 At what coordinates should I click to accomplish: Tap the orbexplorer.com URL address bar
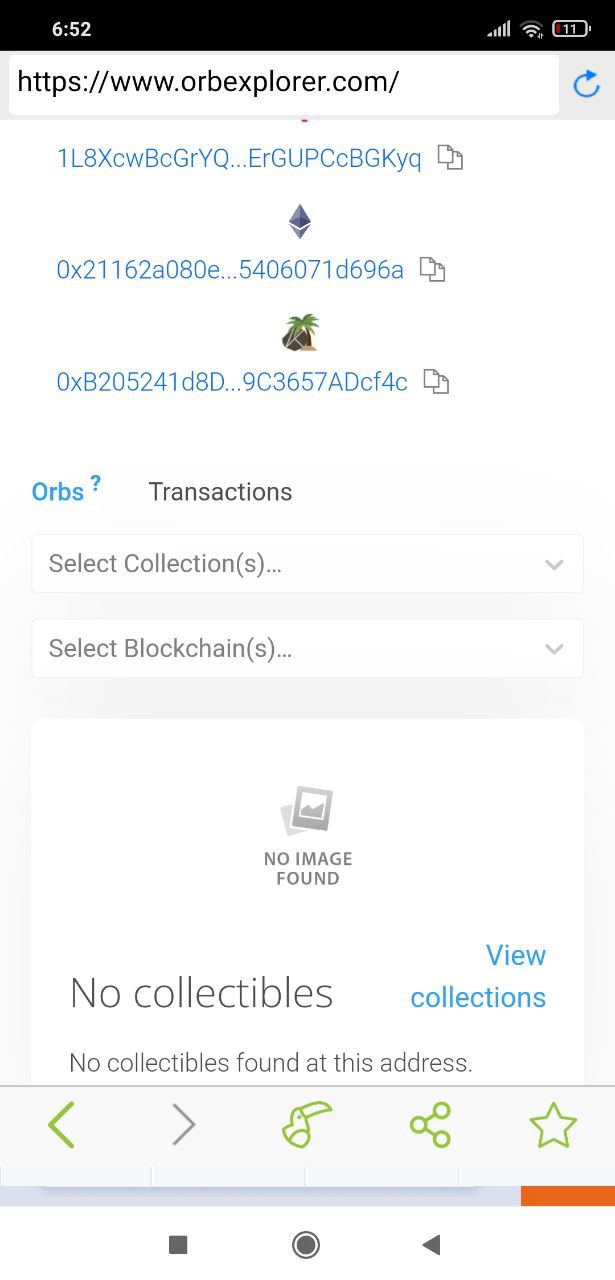pos(284,84)
